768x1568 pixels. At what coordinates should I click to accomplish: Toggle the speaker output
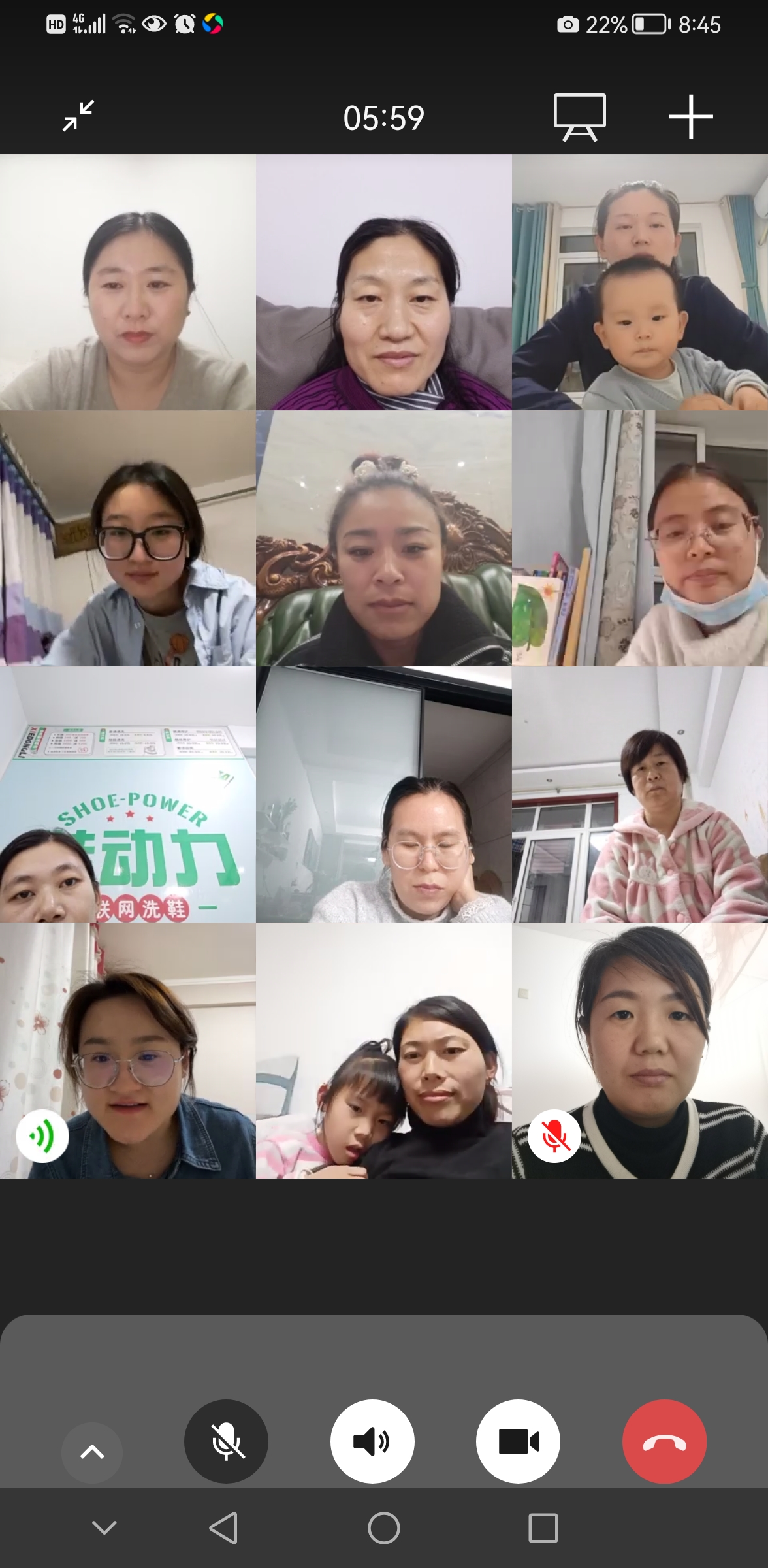372,1441
